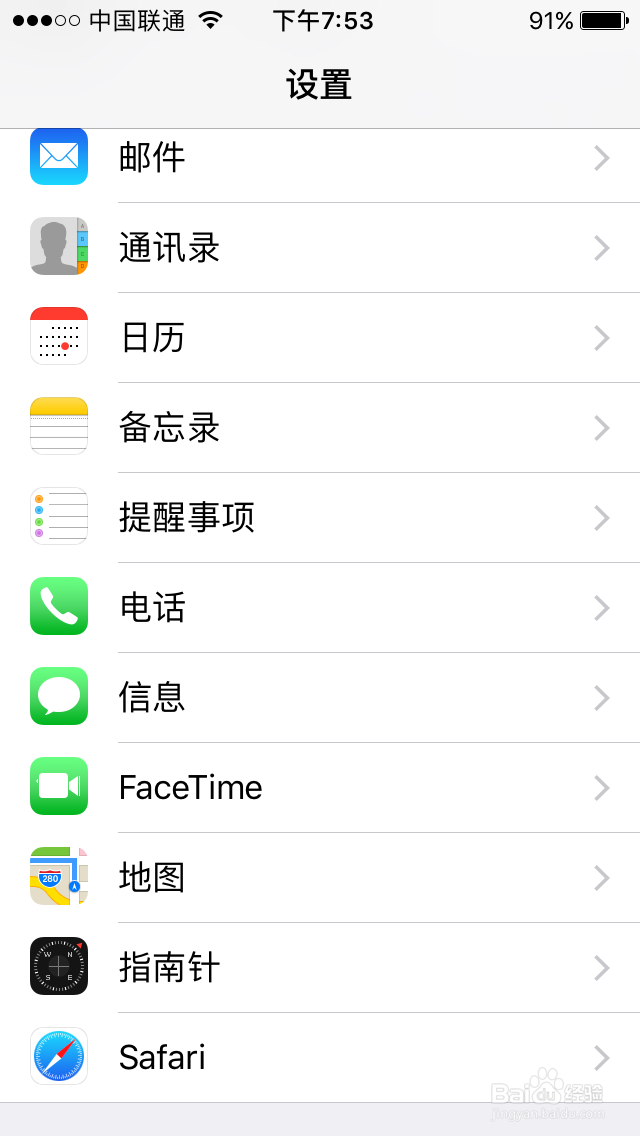The width and height of the screenshot is (640, 1136).
Task: Open 通讯录 settings
Action: coord(320,248)
